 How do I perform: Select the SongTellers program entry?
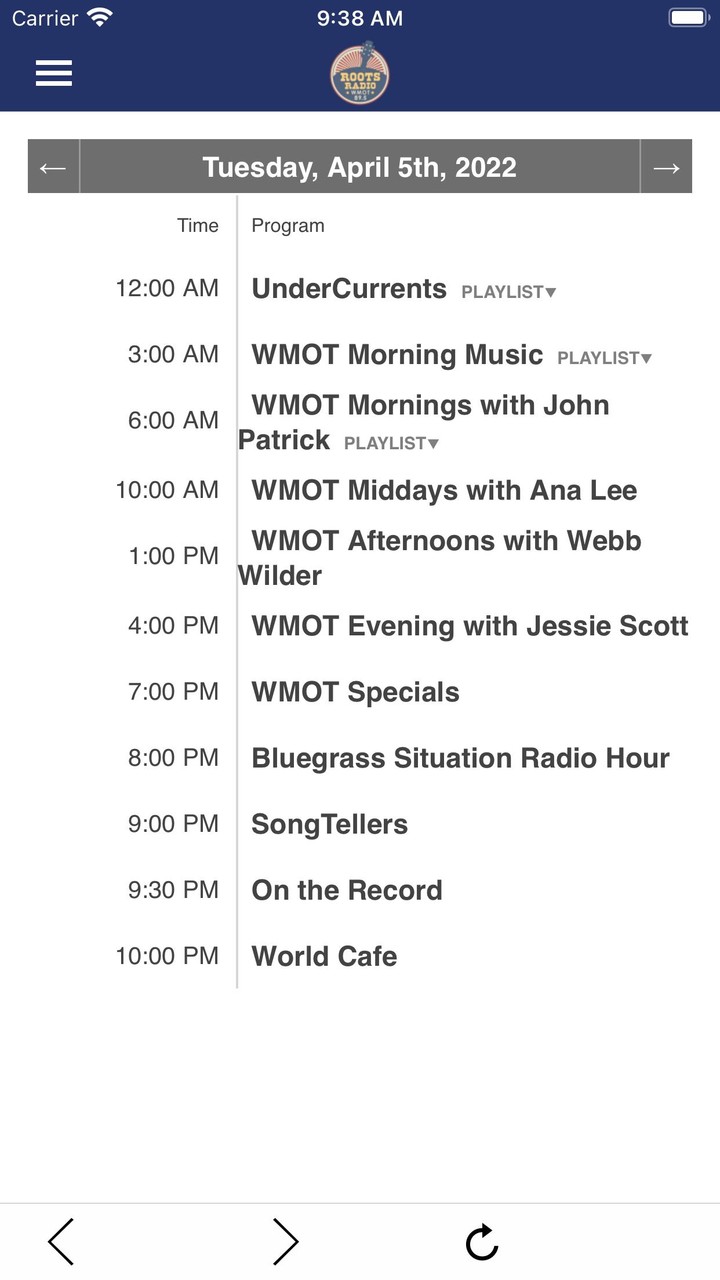329,824
